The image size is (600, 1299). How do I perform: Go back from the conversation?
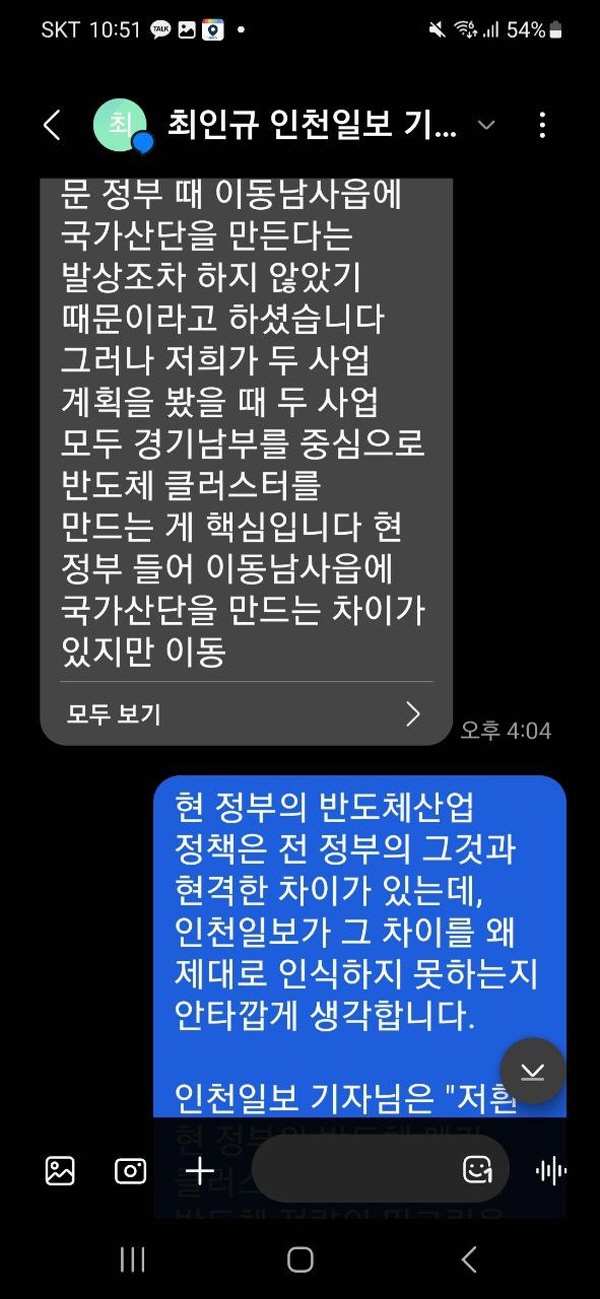point(52,125)
